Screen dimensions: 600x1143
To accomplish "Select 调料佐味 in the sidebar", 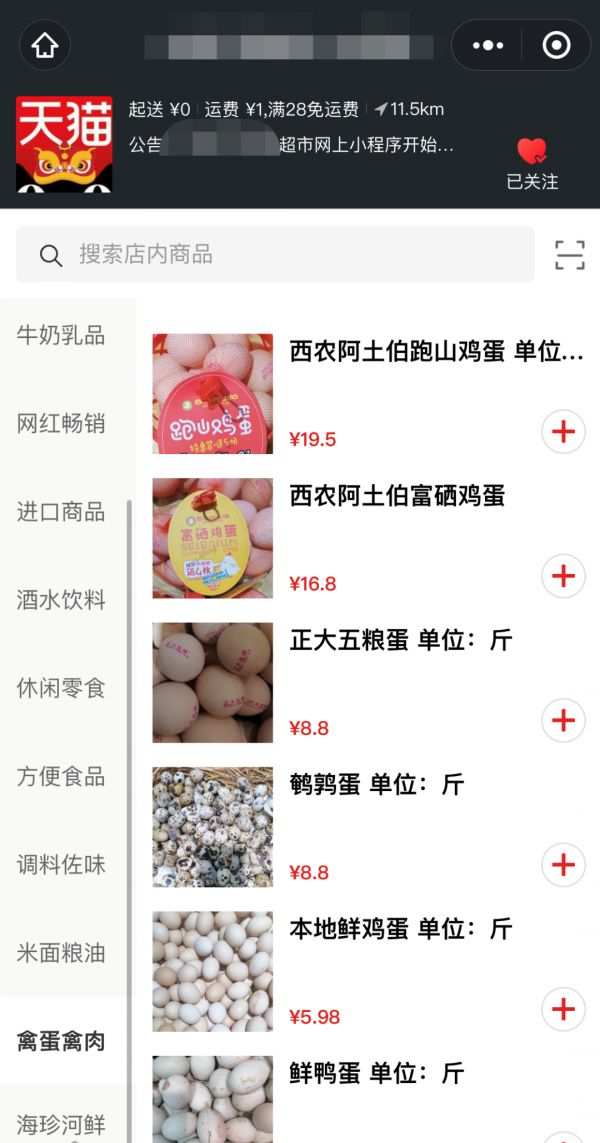I will coord(61,864).
